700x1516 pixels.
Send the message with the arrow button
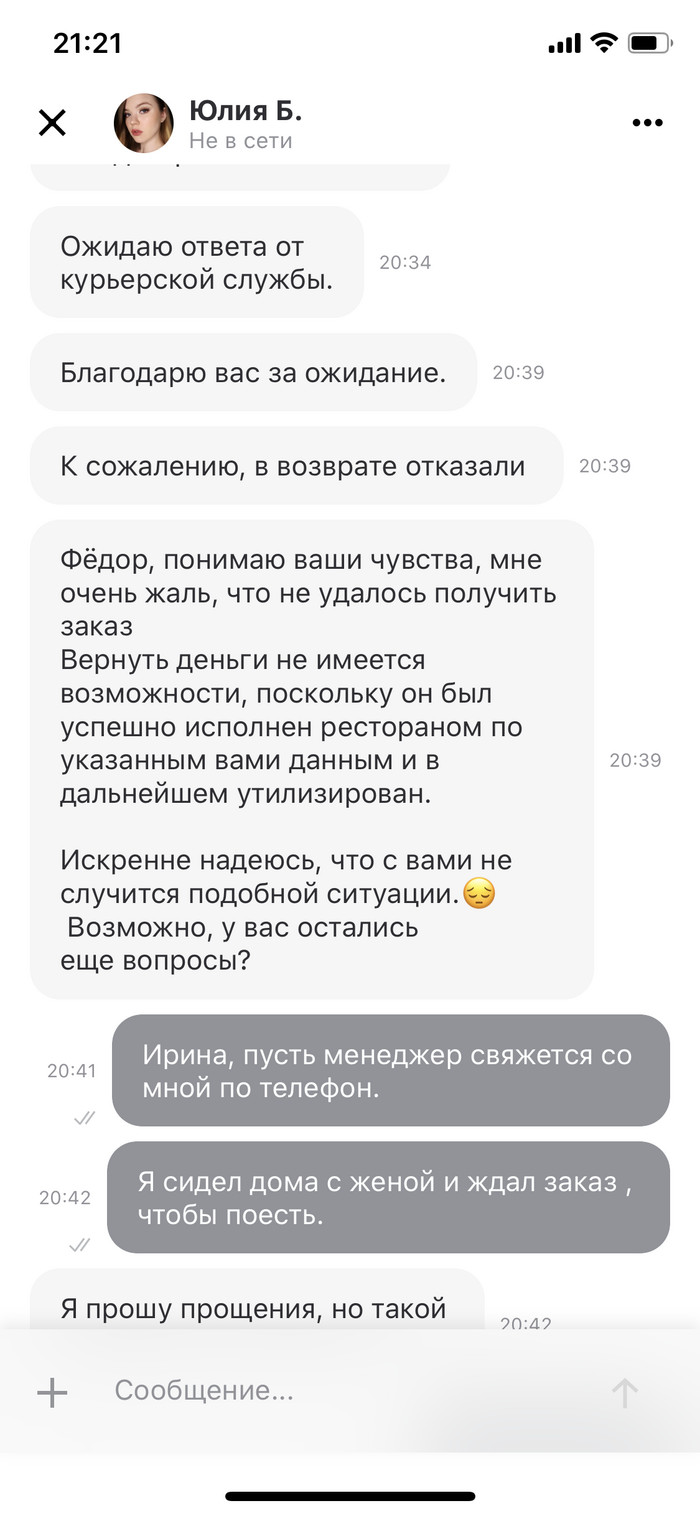tap(625, 1392)
